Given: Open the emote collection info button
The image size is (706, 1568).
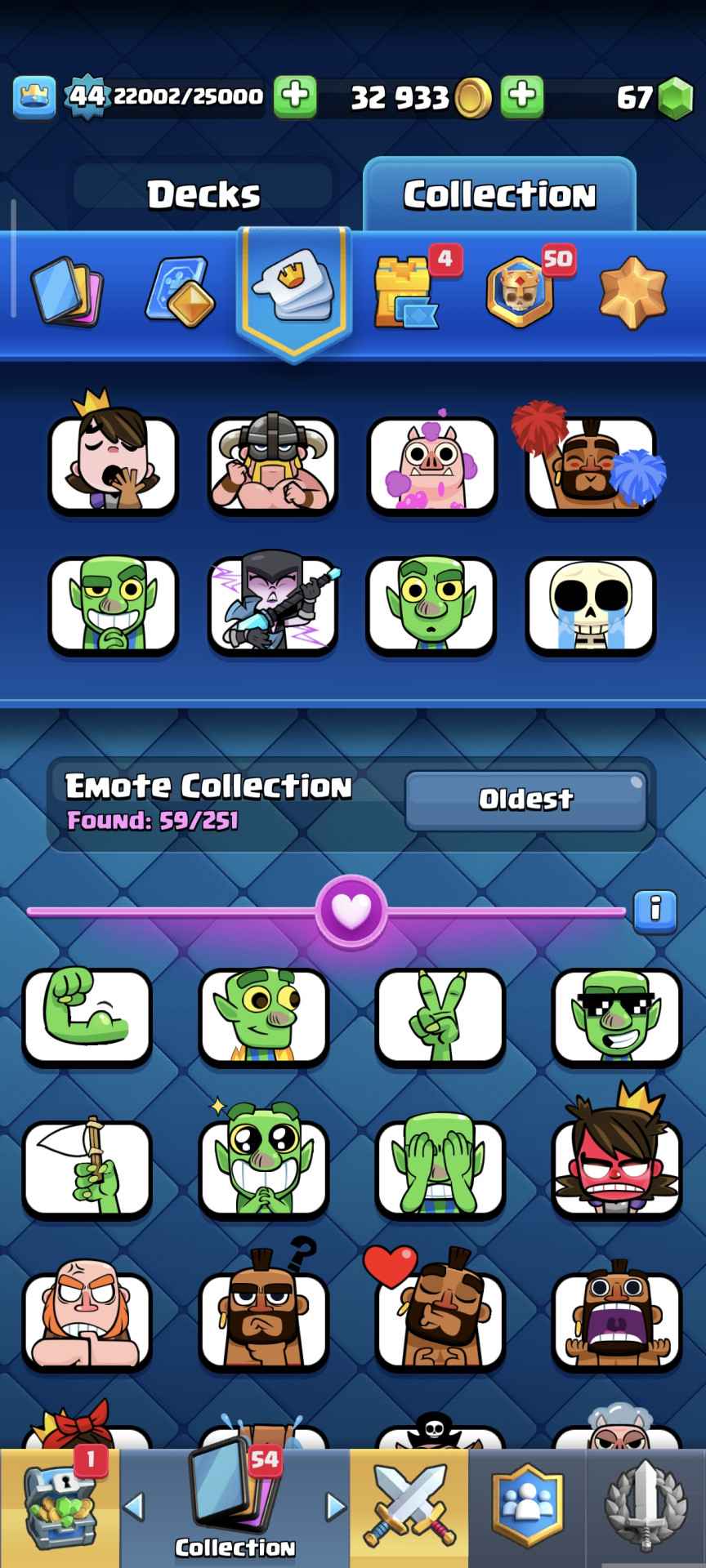Looking at the screenshot, I should 655,910.
